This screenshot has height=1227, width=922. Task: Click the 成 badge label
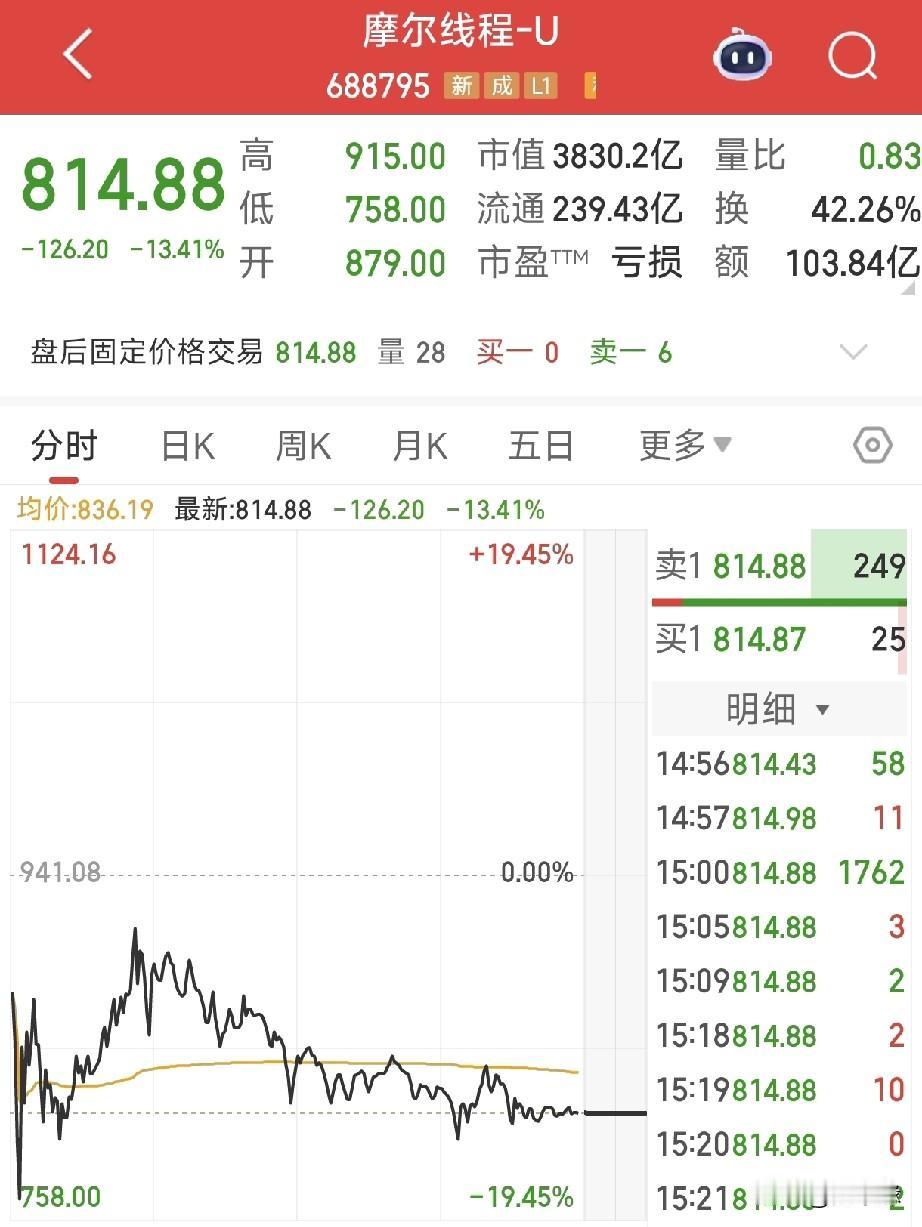tap(501, 87)
